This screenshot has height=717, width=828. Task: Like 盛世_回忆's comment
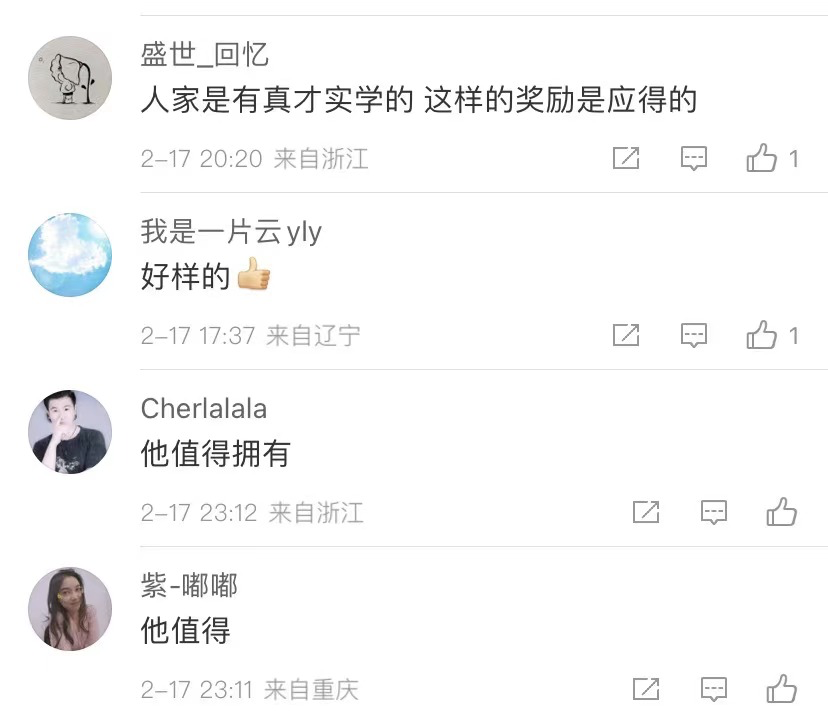click(762, 158)
